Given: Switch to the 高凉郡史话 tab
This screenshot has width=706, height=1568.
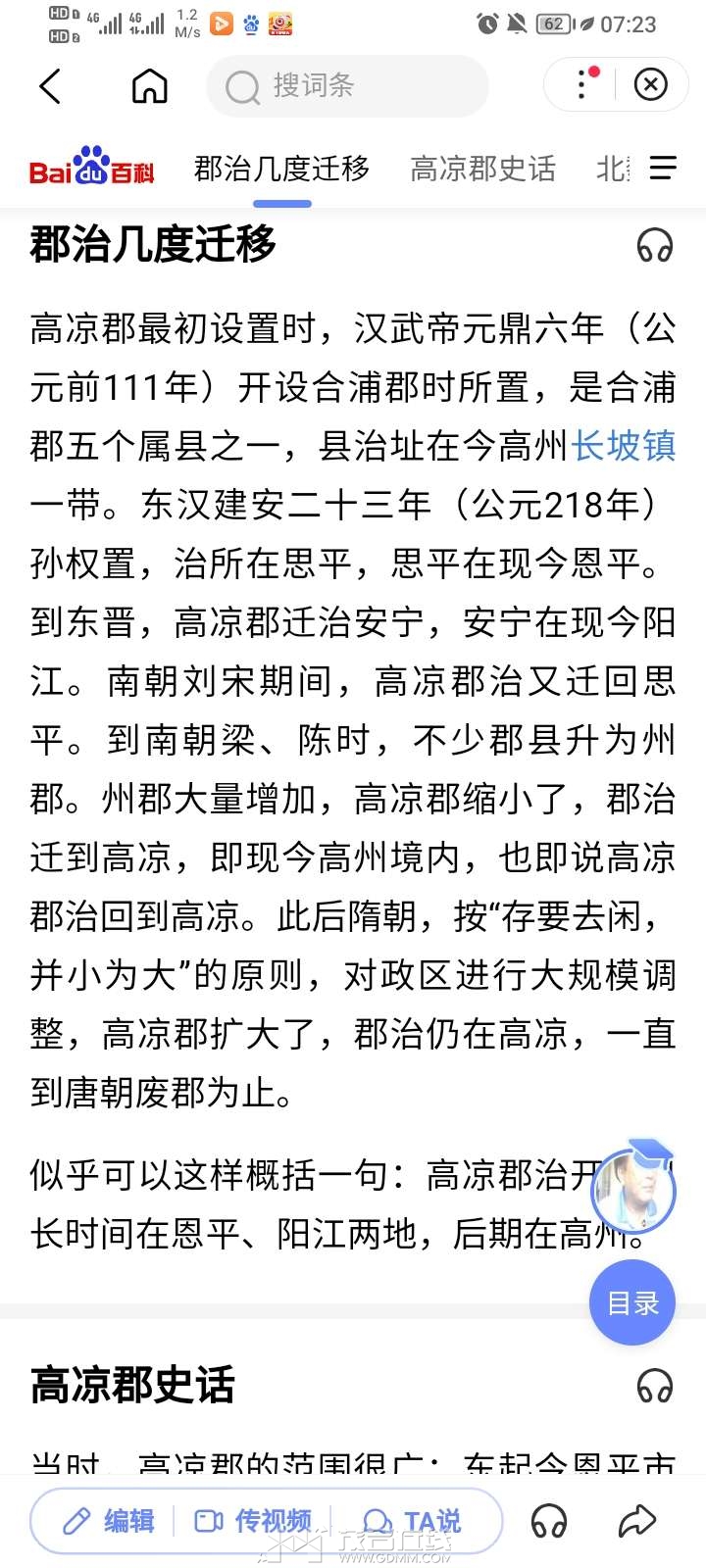Looking at the screenshot, I should [x=482, y=169].
